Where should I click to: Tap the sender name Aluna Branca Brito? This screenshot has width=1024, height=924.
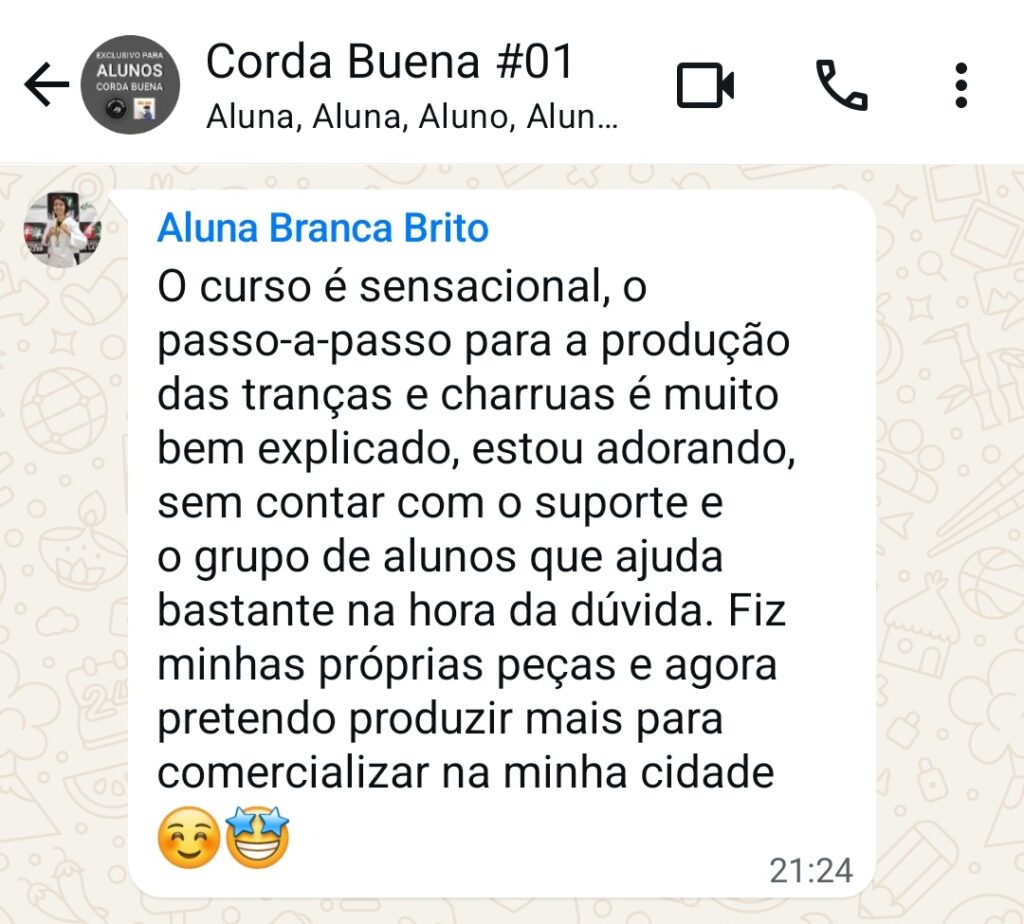(323, 229)
